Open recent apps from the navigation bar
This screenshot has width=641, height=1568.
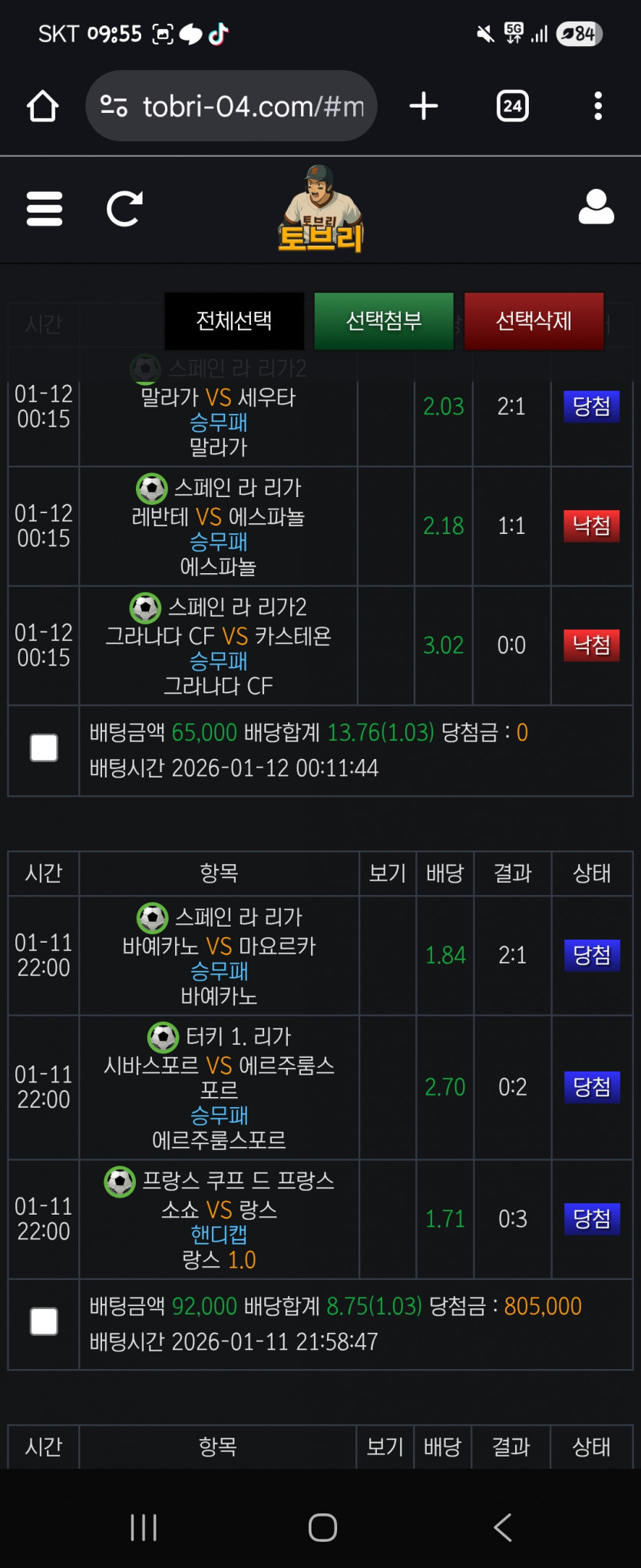[x=144, y=1527]
